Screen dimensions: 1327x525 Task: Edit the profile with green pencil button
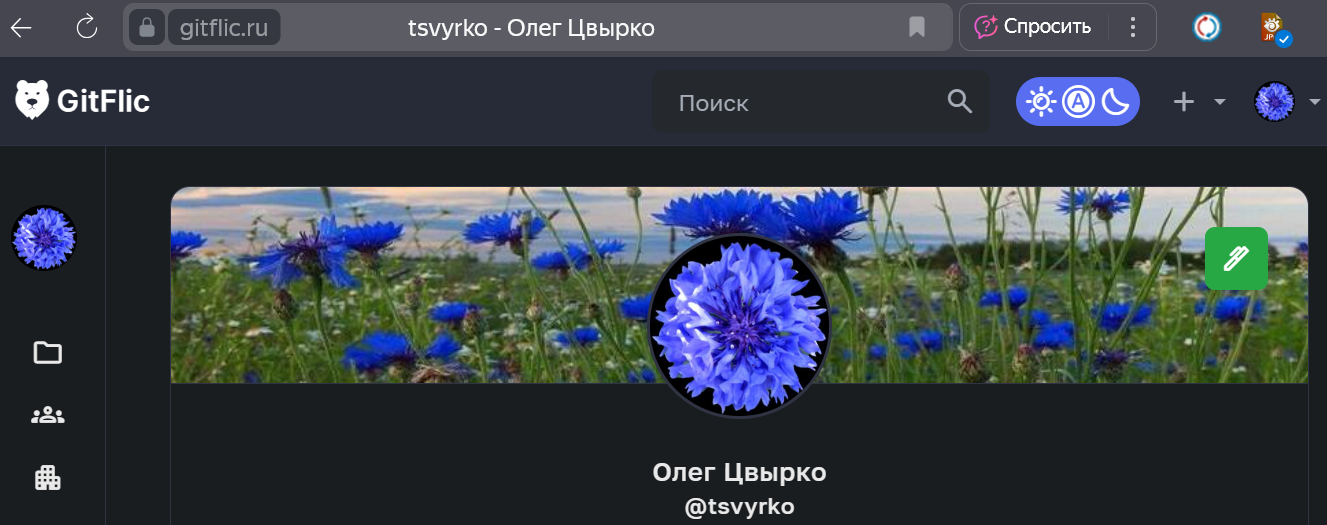coord(1236,258)
